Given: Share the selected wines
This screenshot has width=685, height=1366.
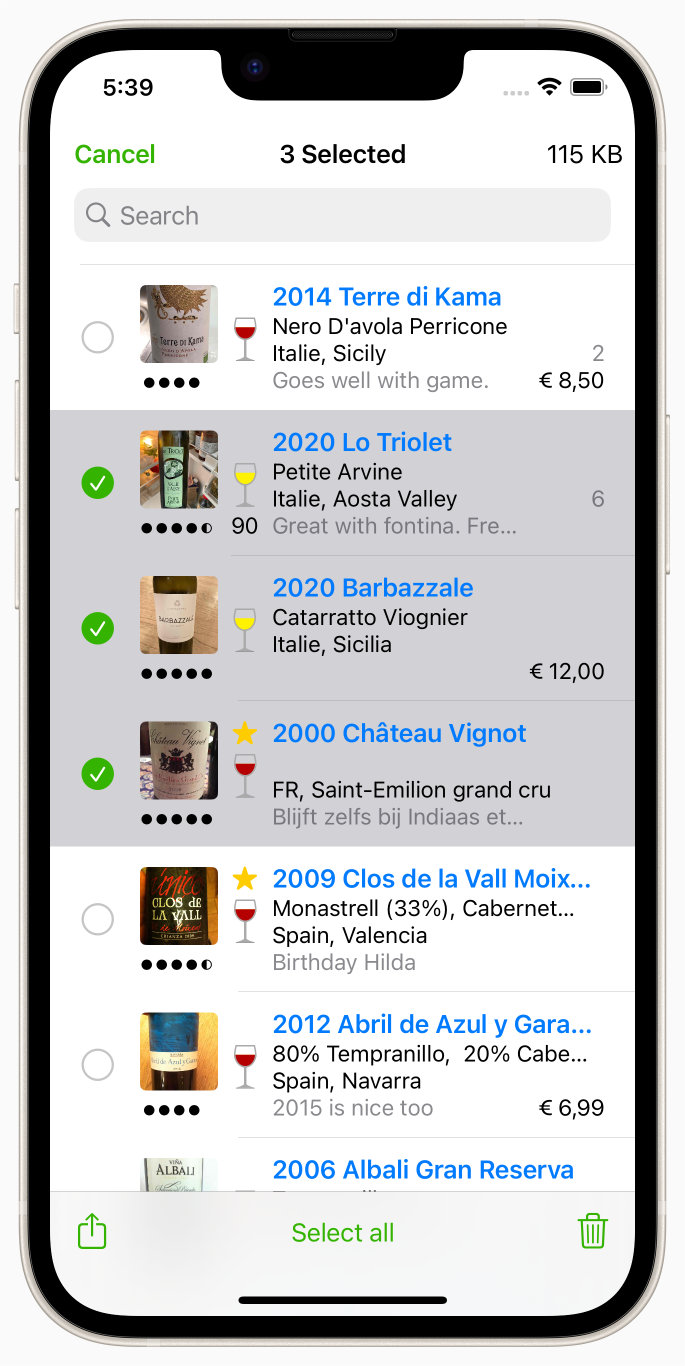Looking at the screenshot, I should 92,1231.
